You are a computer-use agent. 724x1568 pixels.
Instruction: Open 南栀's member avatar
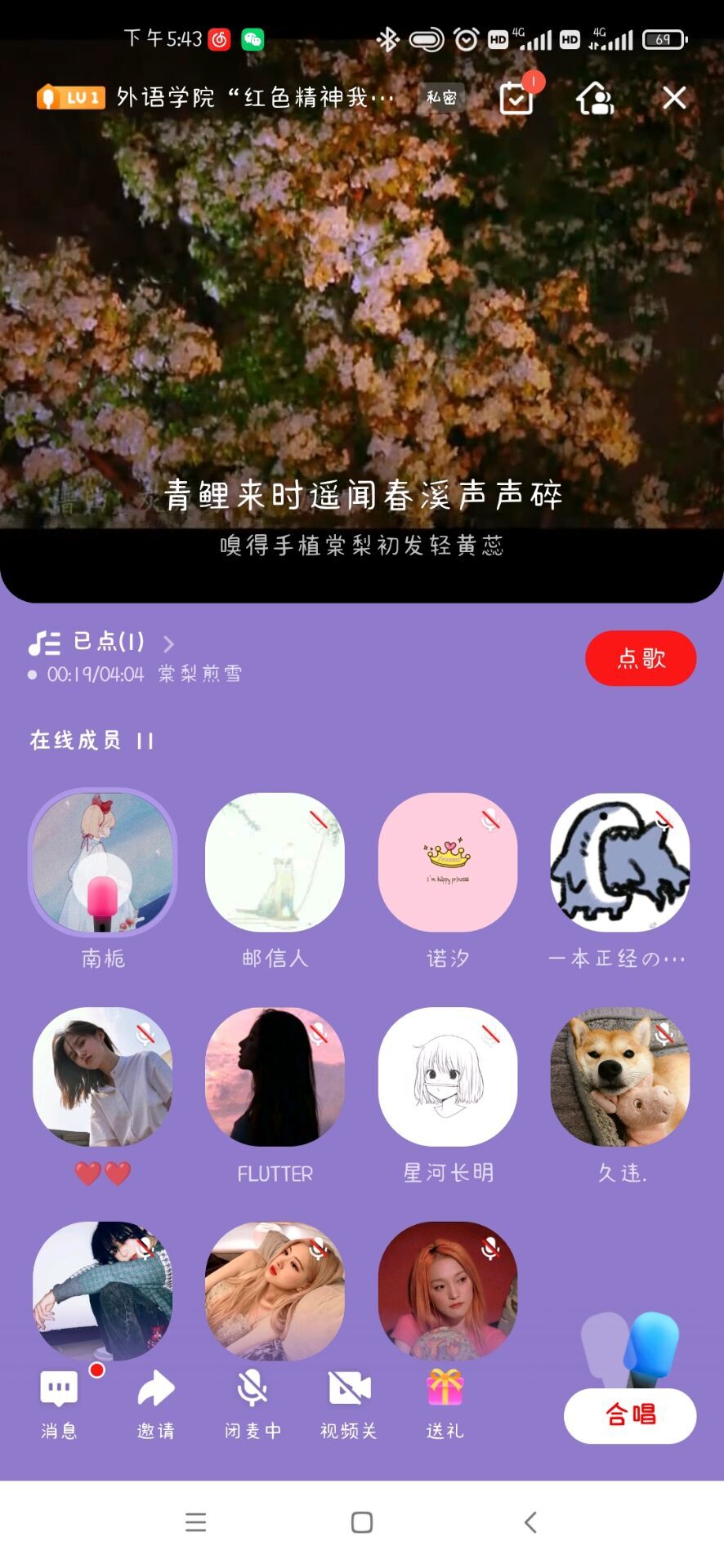[x=103, y=862]
